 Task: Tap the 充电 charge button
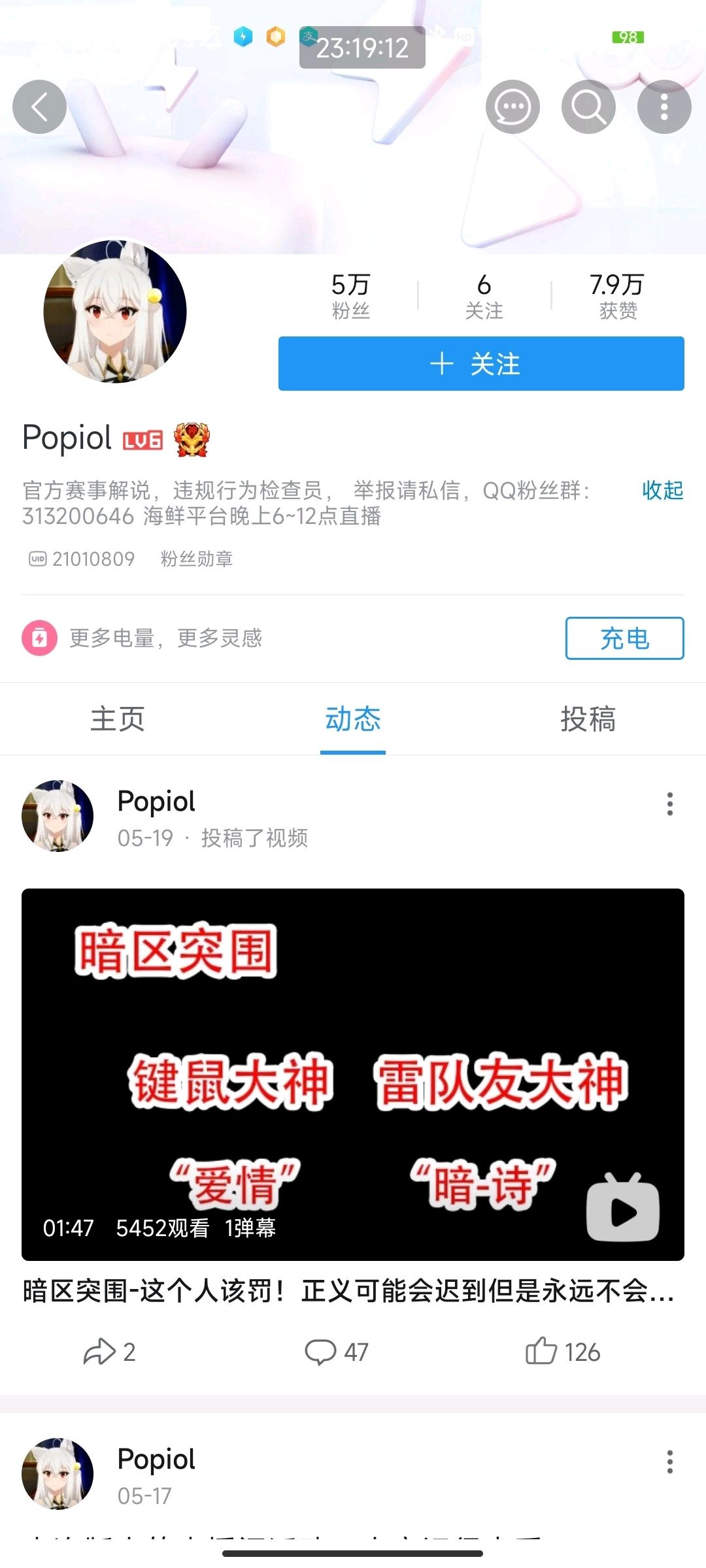click(x=624, y=639)
